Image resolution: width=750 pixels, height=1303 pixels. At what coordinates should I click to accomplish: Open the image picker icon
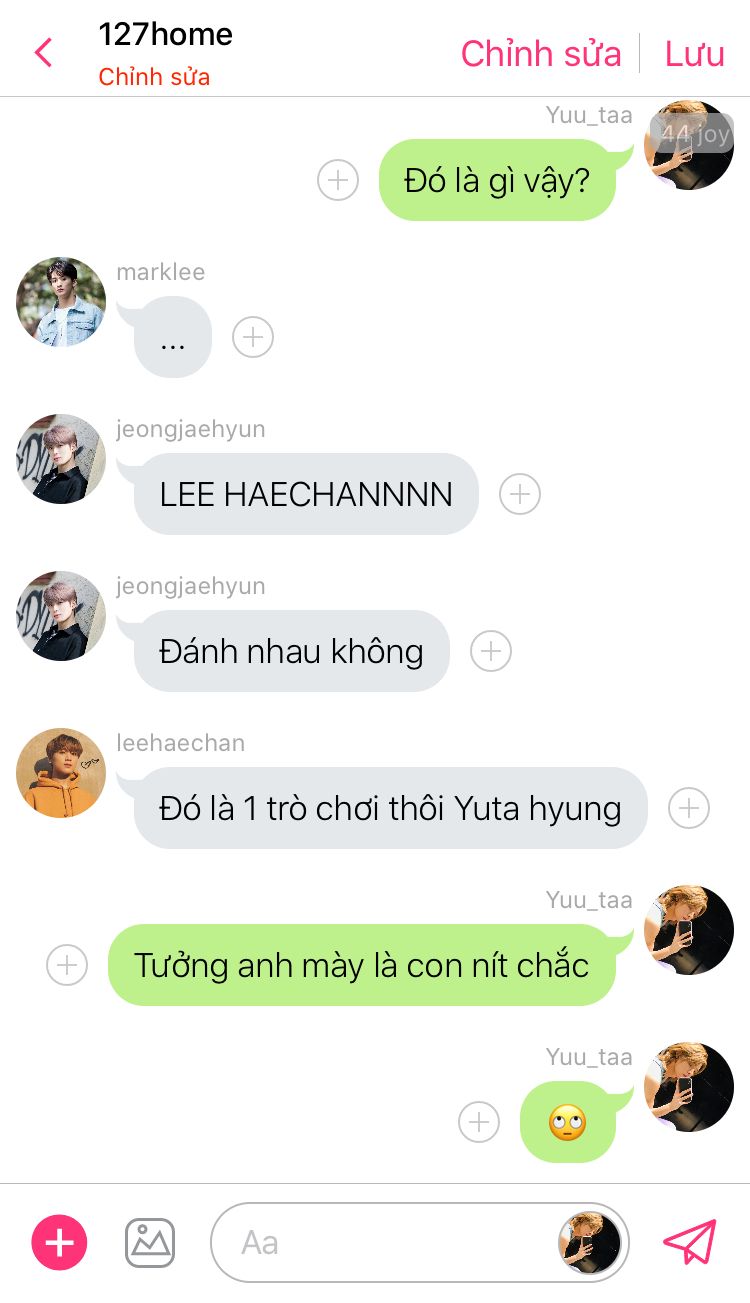(x=150, y=1243)
